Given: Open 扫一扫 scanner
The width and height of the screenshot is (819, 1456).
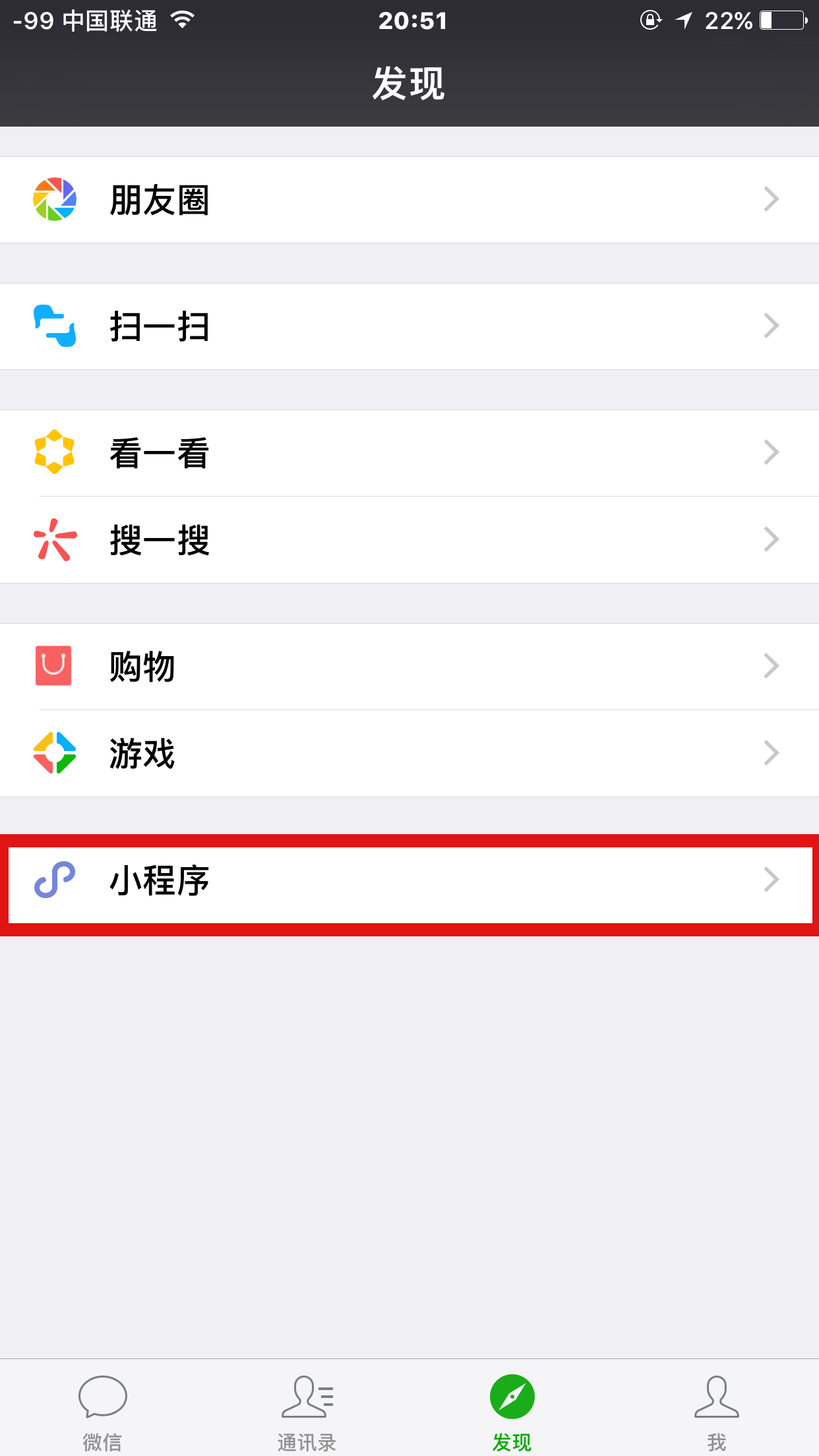Looking at the screenshot, I should (409, 326).
